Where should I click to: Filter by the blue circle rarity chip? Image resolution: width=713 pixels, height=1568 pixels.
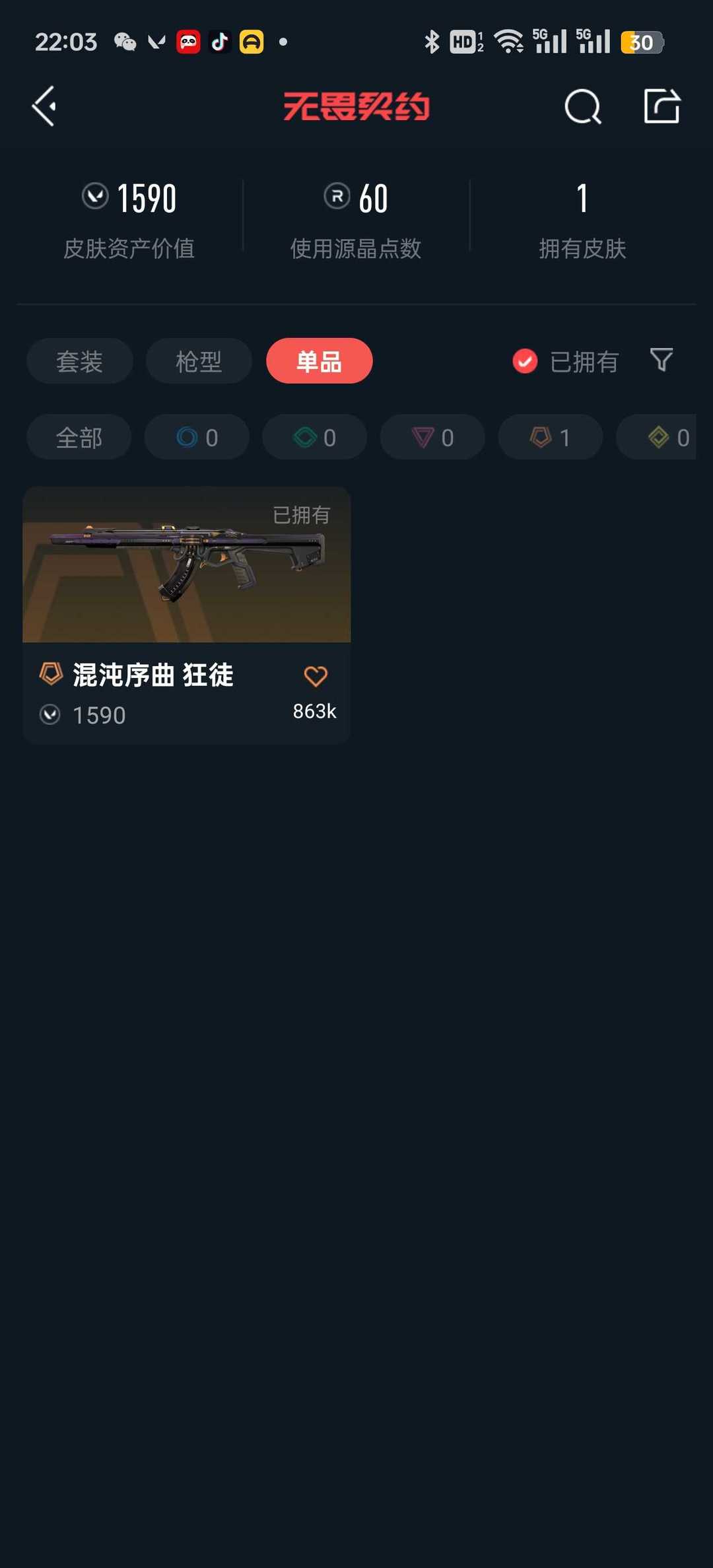pos(197,437)
